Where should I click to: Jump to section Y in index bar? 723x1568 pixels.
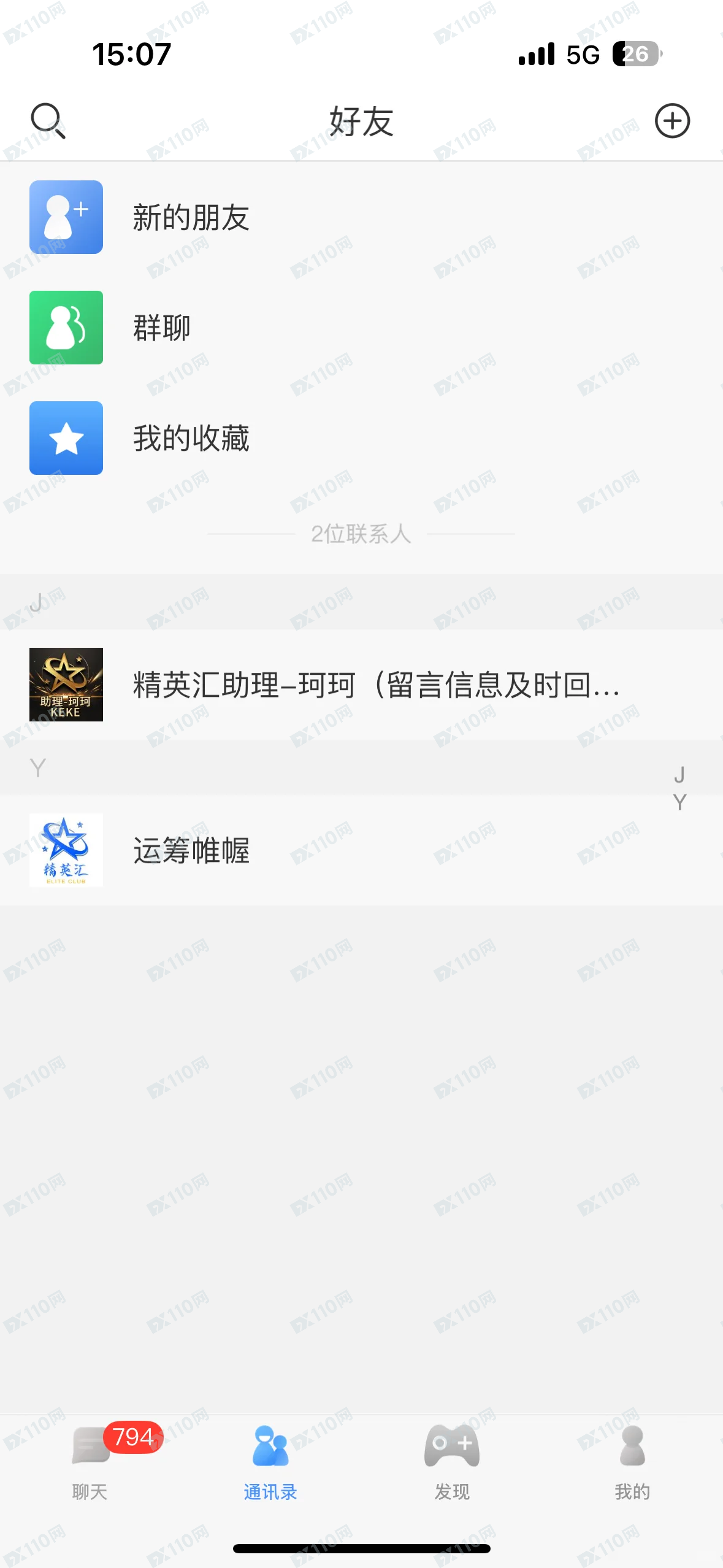tap(679, 802)
